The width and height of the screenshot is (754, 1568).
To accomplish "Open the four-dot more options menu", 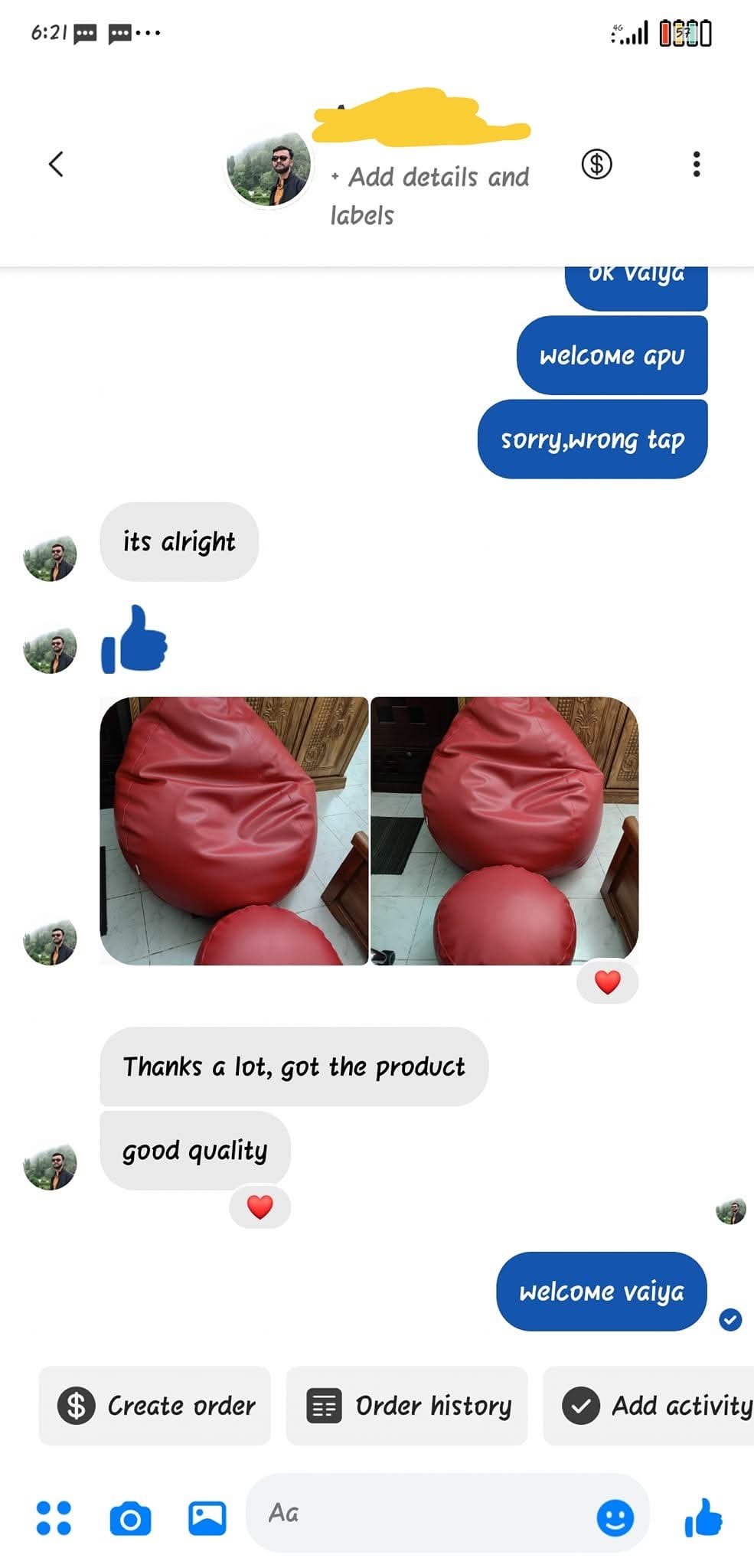I will pos(54,1517).
